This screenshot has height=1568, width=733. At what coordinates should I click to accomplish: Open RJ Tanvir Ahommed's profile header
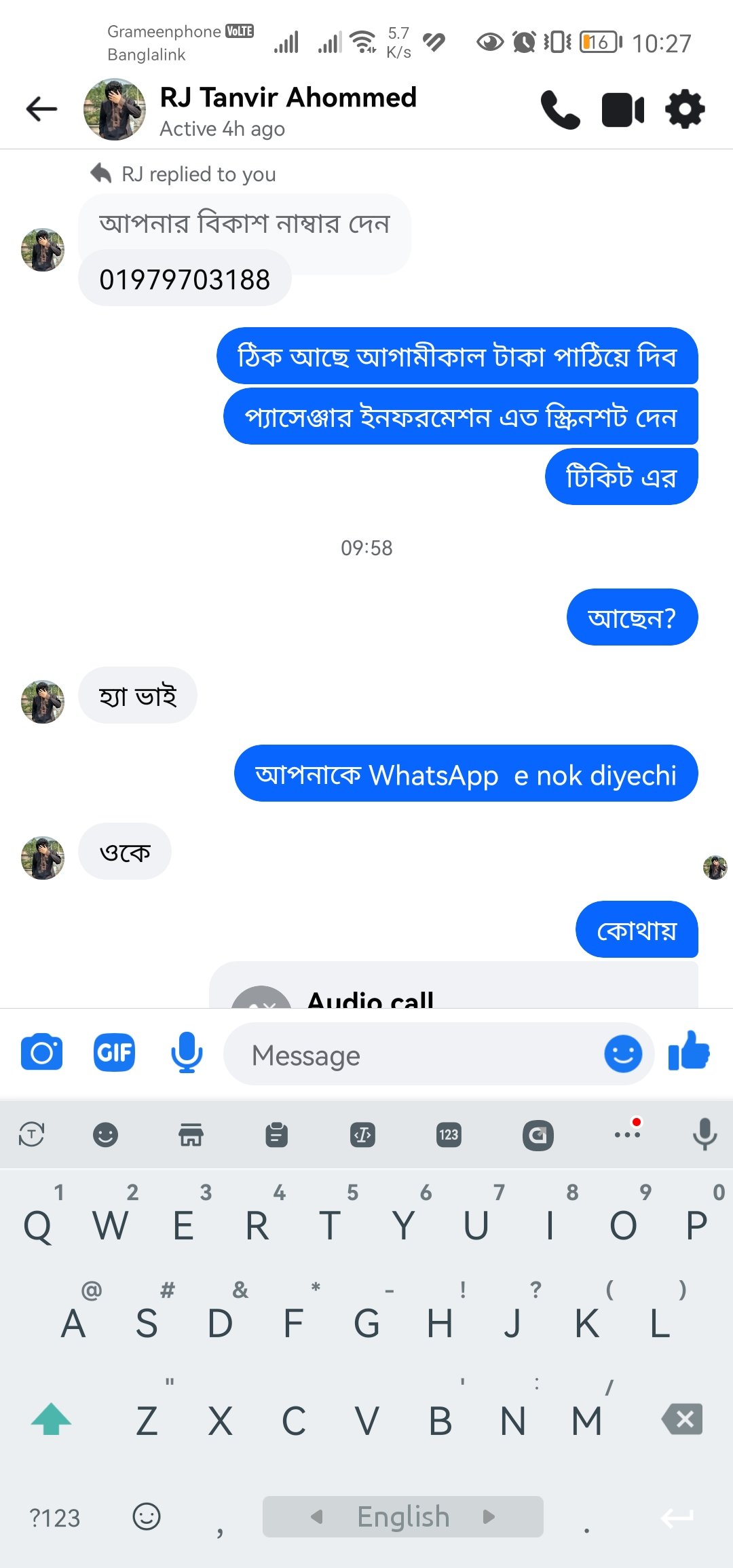[x=288, y=110]
